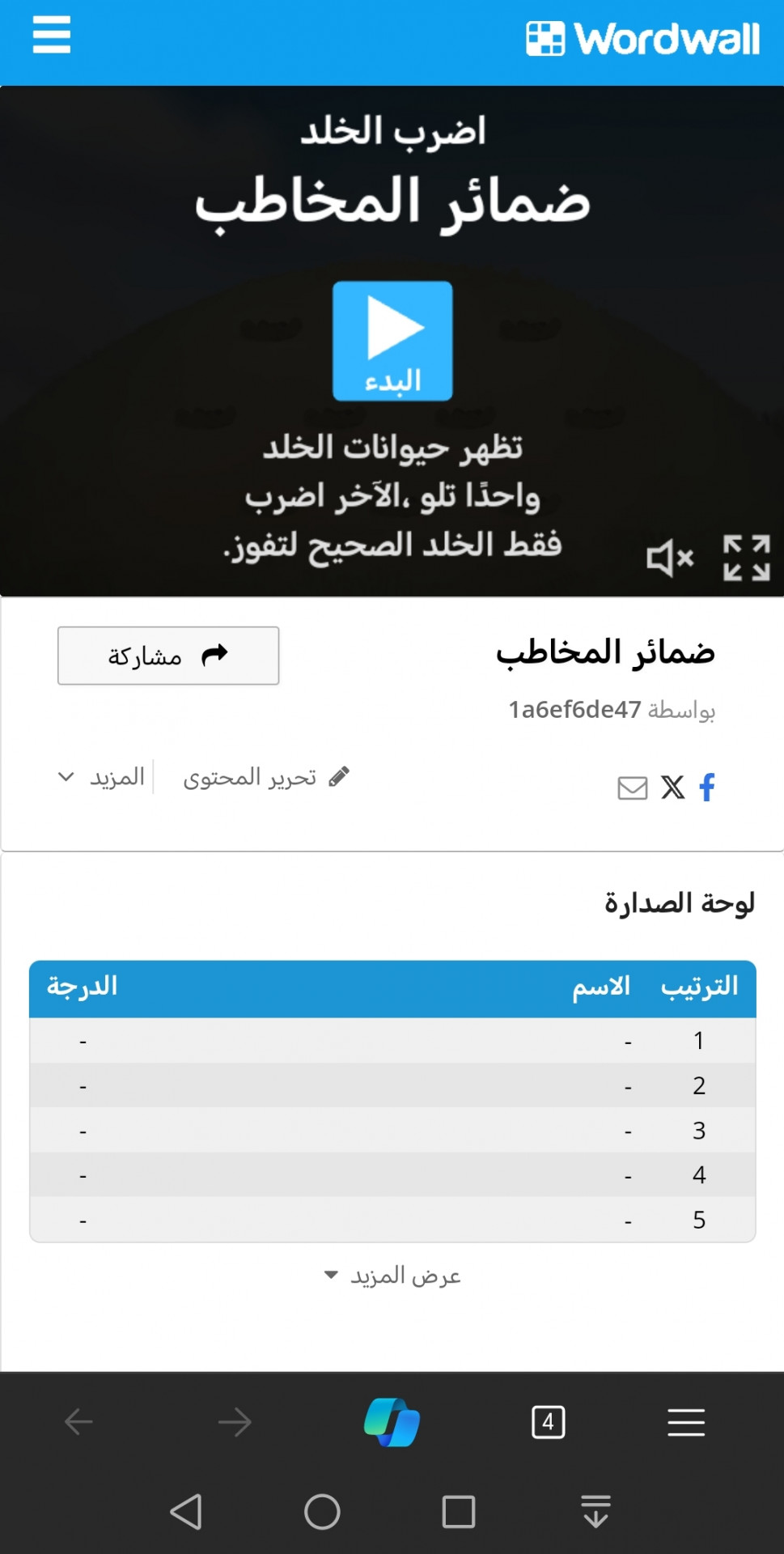Unmute the game sound
The image size is (784, 1554).
click(670, 558)
